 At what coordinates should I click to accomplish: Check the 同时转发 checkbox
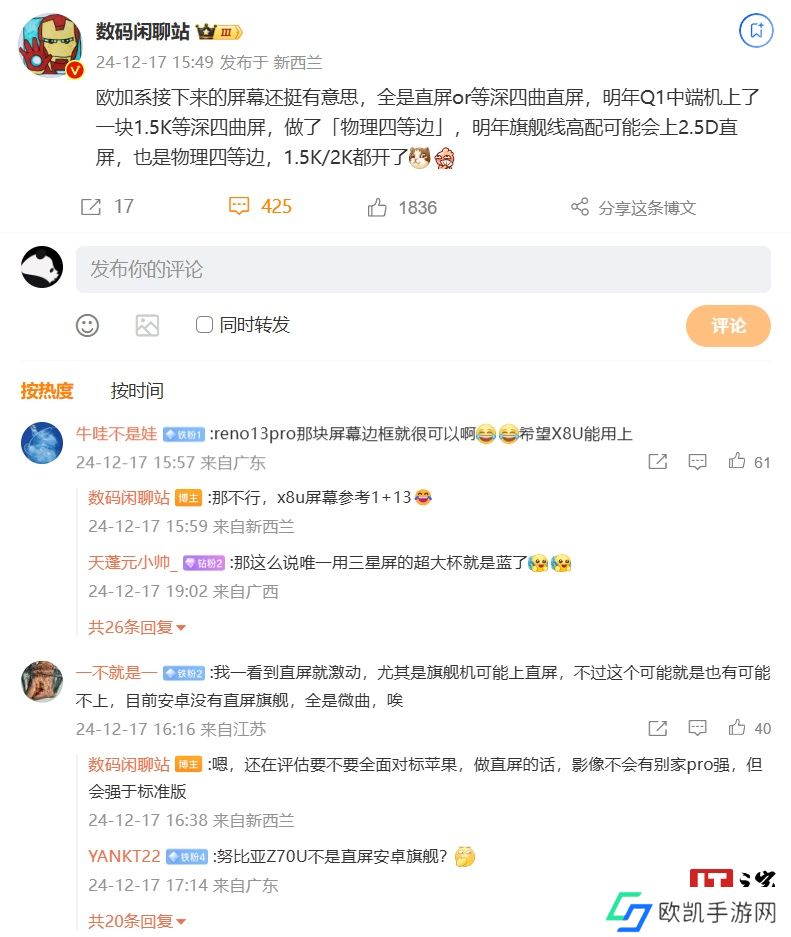pyautogui.click(x=204, y=325)
